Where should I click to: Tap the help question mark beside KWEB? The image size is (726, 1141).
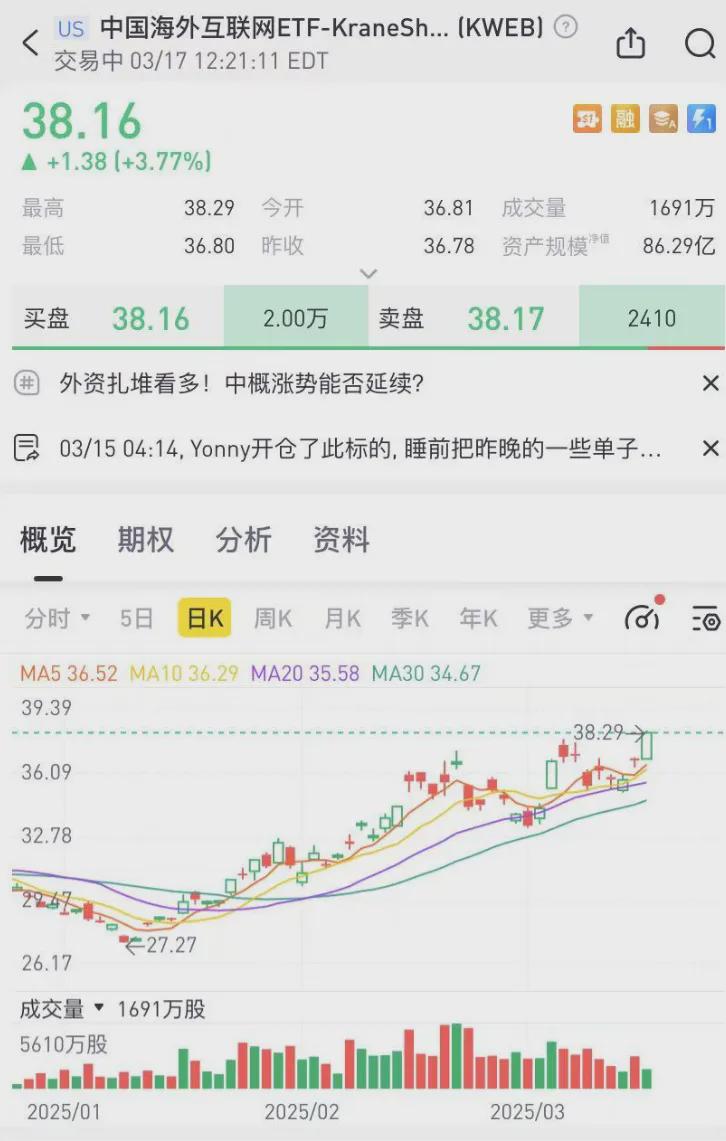[x=565, y=27]
